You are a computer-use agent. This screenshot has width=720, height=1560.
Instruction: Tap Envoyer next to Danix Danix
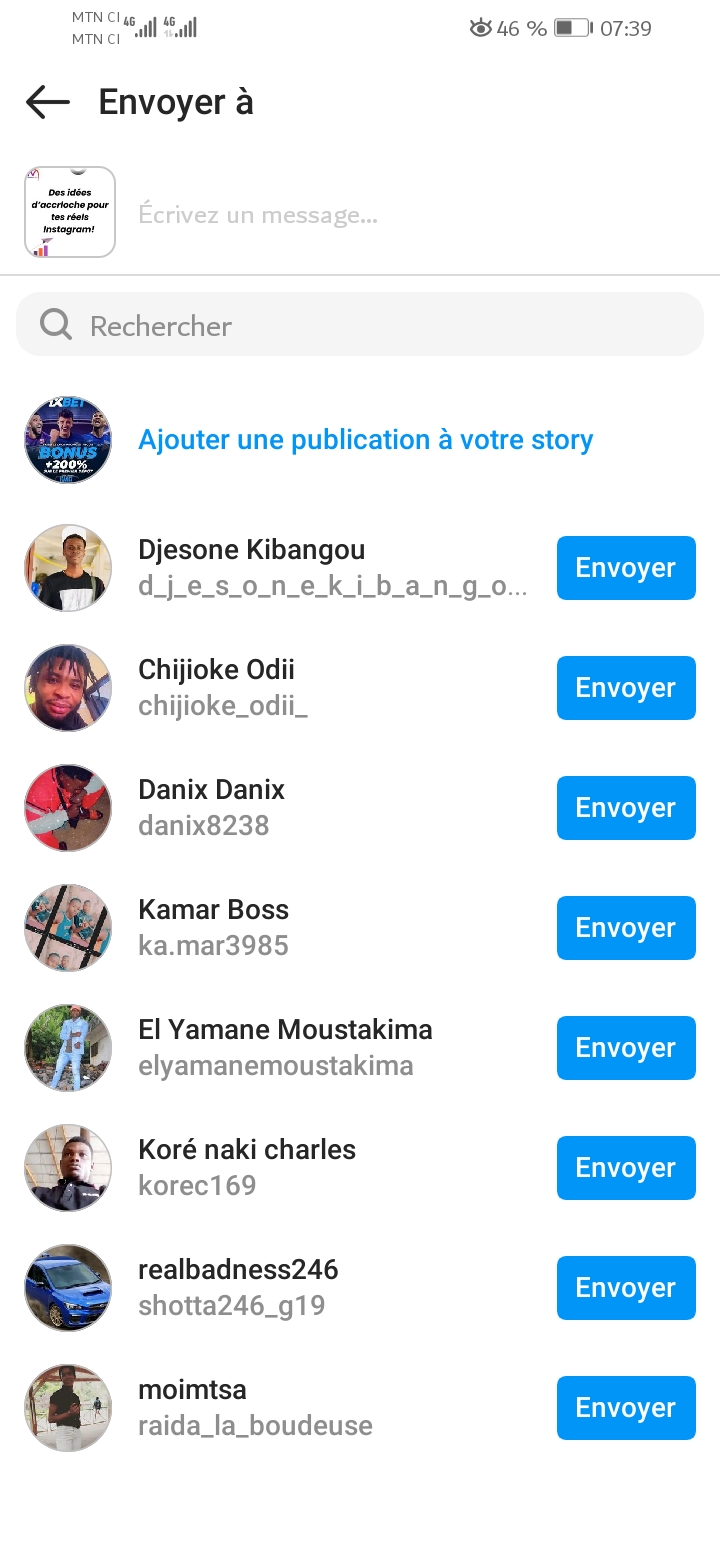[625, 808]
